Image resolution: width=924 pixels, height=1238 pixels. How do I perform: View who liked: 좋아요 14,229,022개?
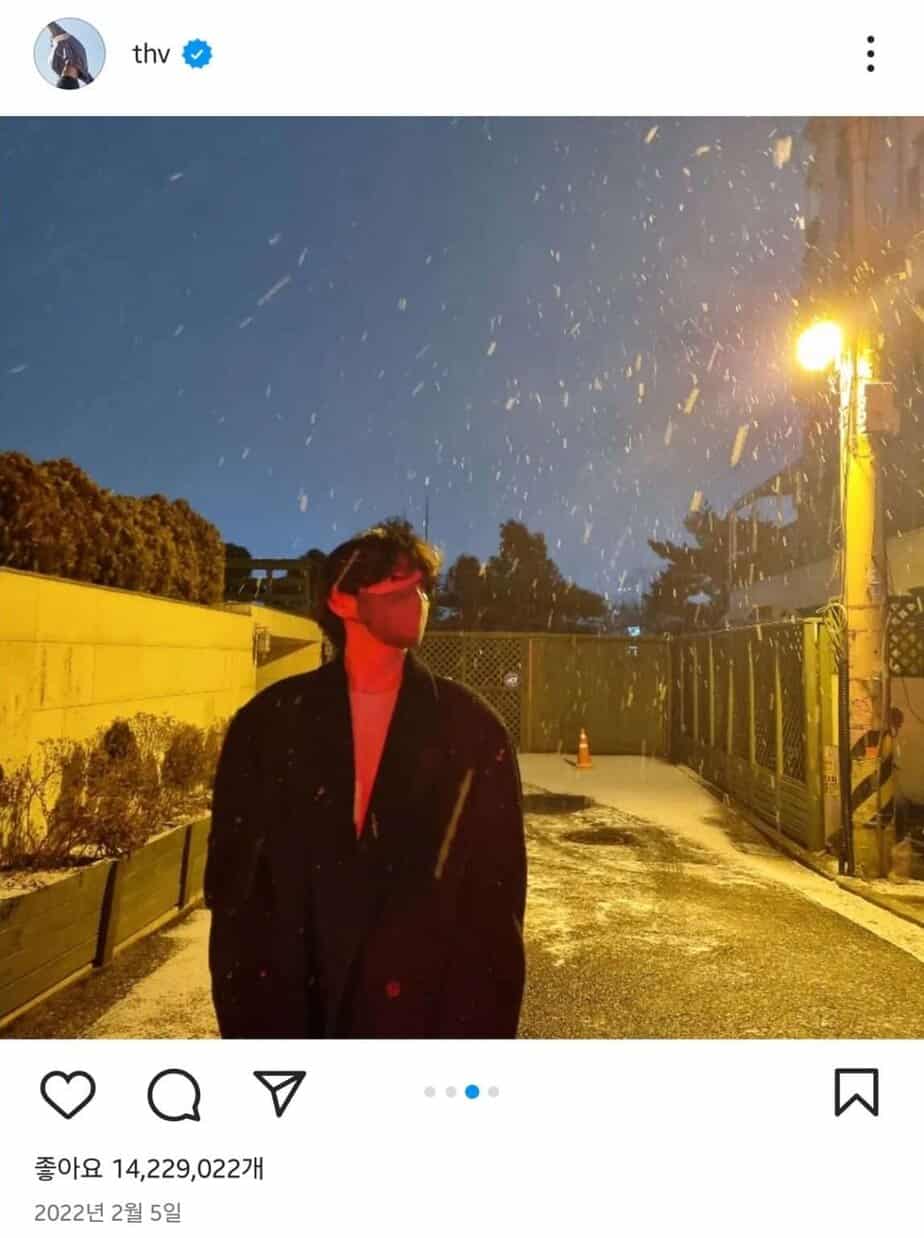pos(149,1168)
